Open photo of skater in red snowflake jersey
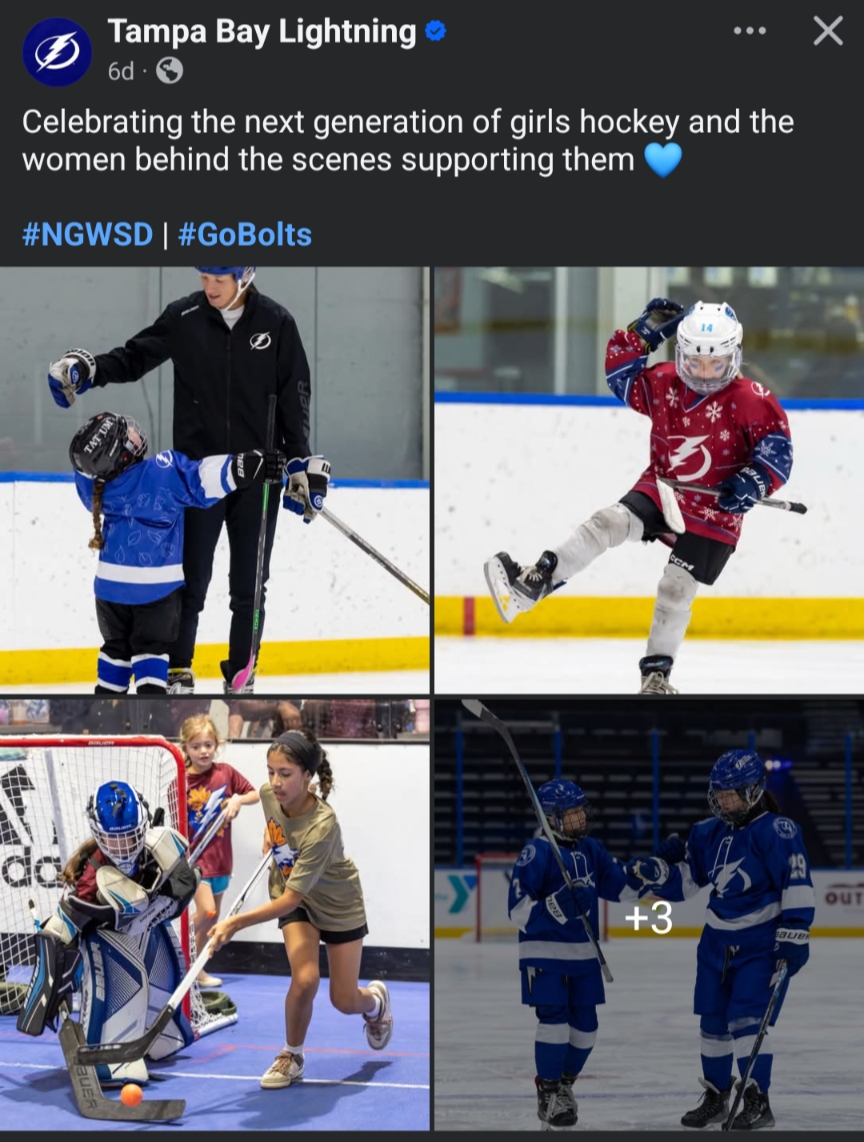The height and width of the screenshot is (1142, 864). tap(649, 480)
